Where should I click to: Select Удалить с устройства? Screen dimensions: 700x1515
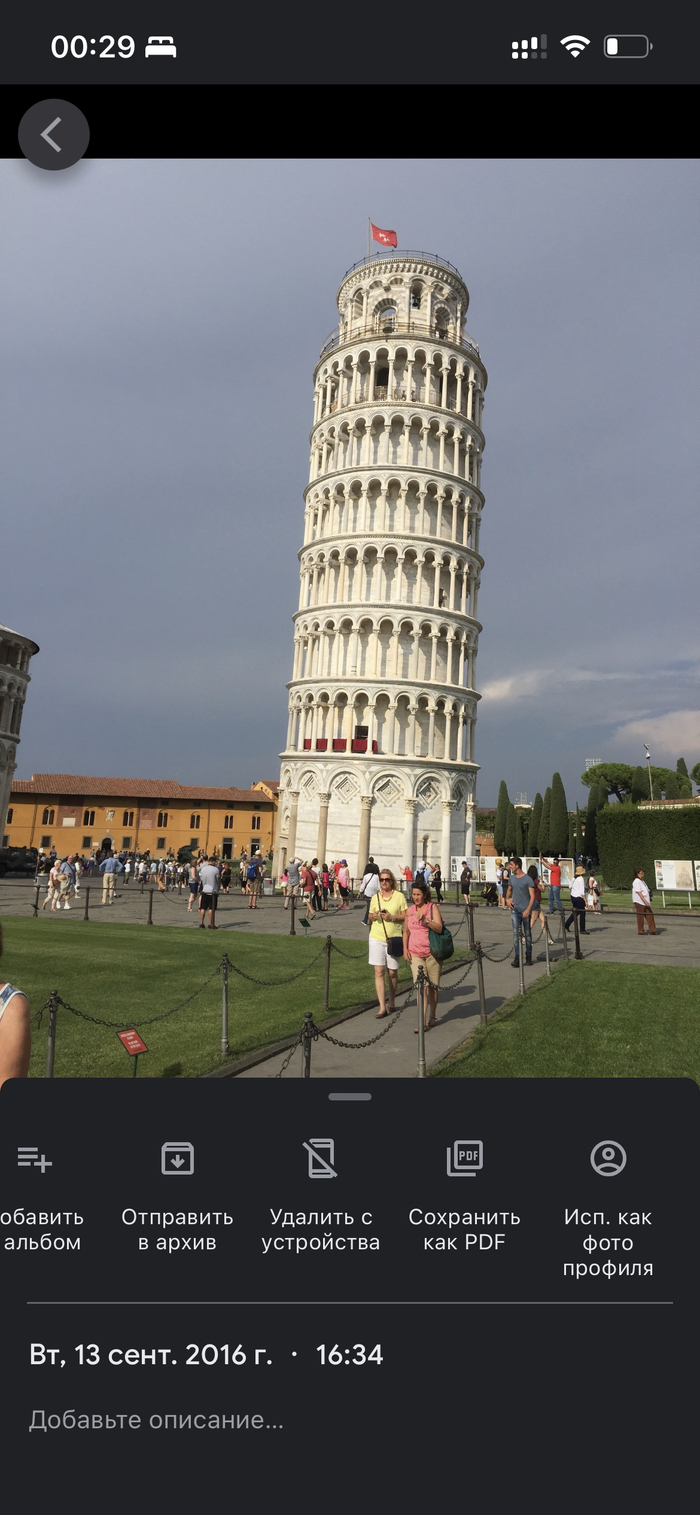[x=321, y=1196]
